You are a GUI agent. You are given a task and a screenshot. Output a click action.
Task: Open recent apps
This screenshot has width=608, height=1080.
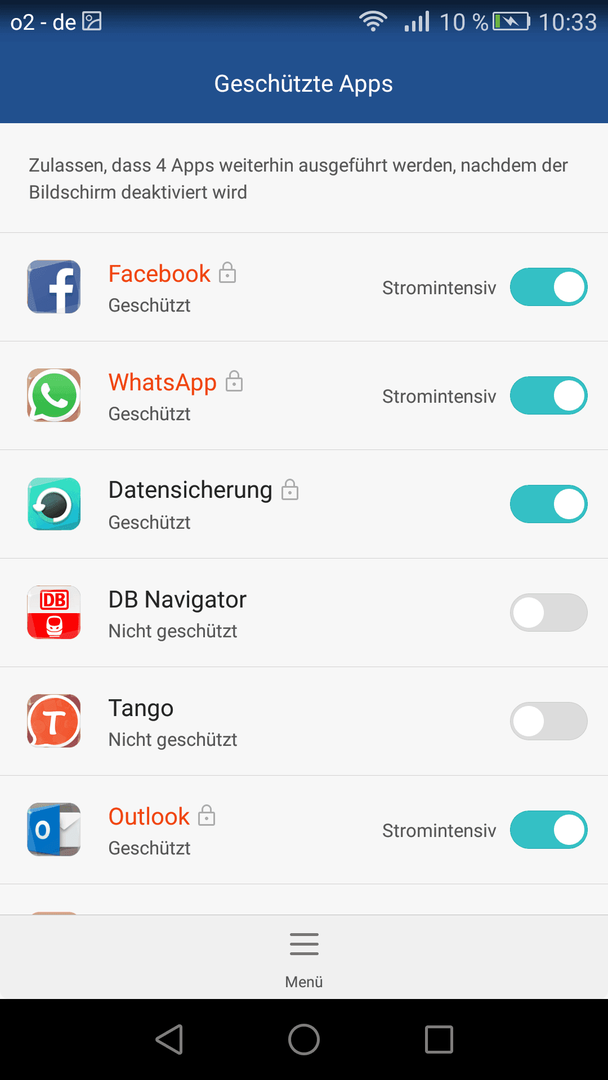pyautogui.click(x=439, y=1039)
